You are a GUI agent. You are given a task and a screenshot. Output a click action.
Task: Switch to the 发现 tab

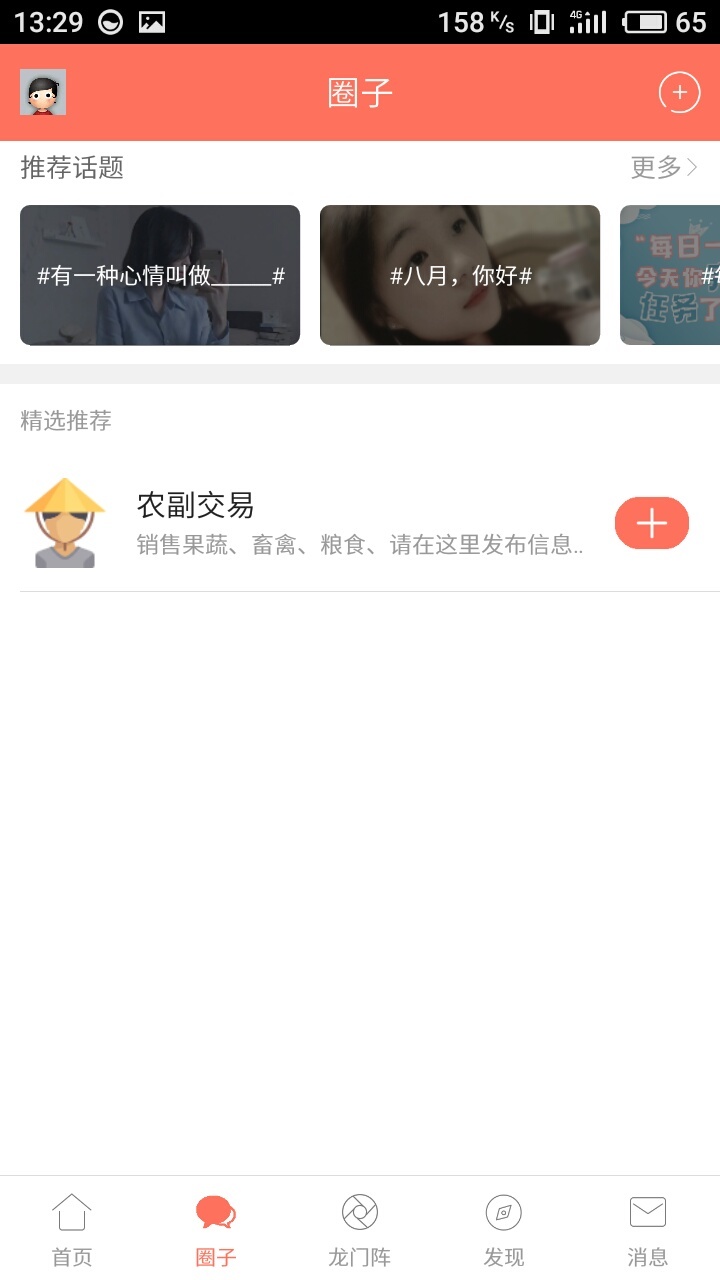click(504, 1230)
